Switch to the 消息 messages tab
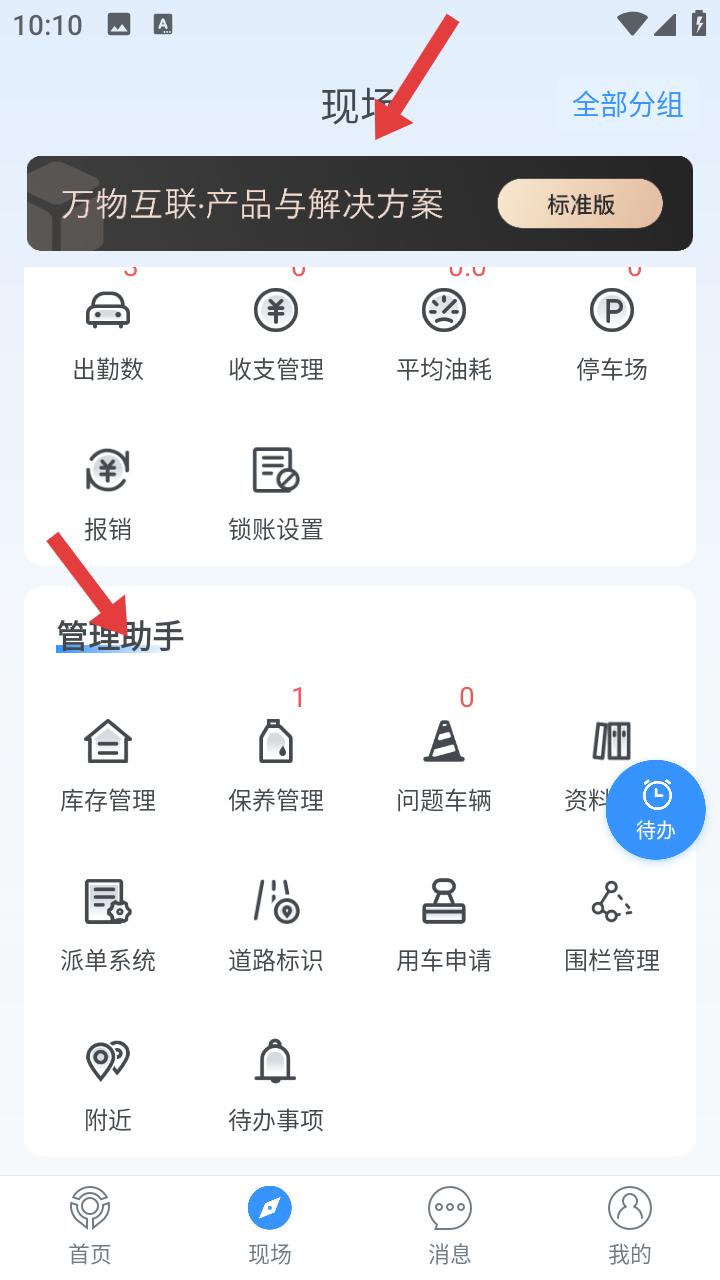Viewport: 720px width, 1280px height. [450, 1227]
